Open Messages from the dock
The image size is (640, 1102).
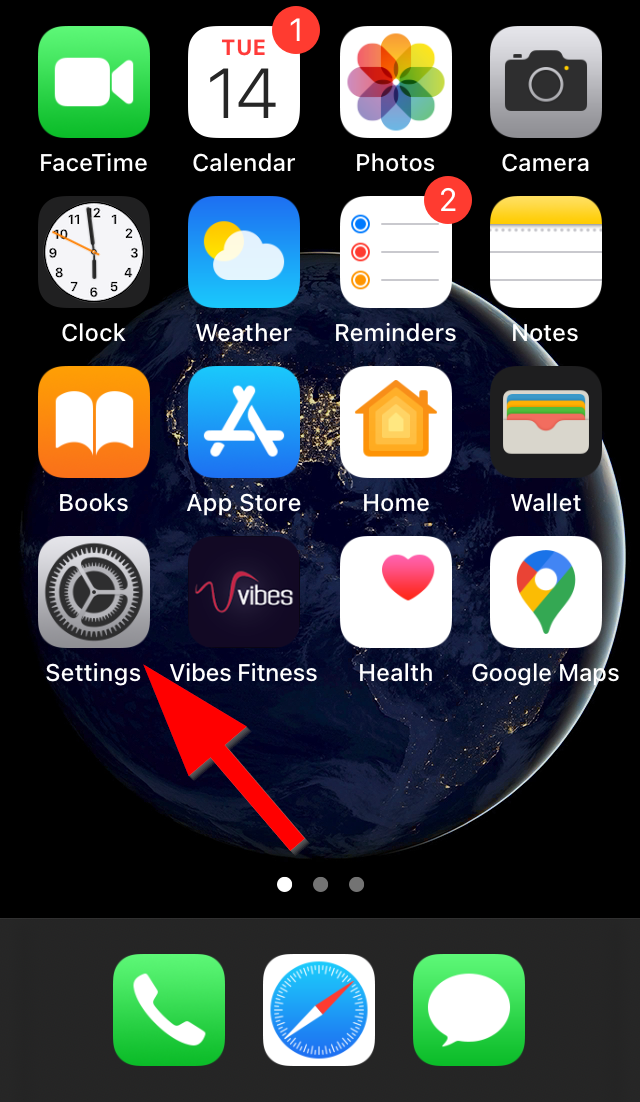(x=469, y=1010)
